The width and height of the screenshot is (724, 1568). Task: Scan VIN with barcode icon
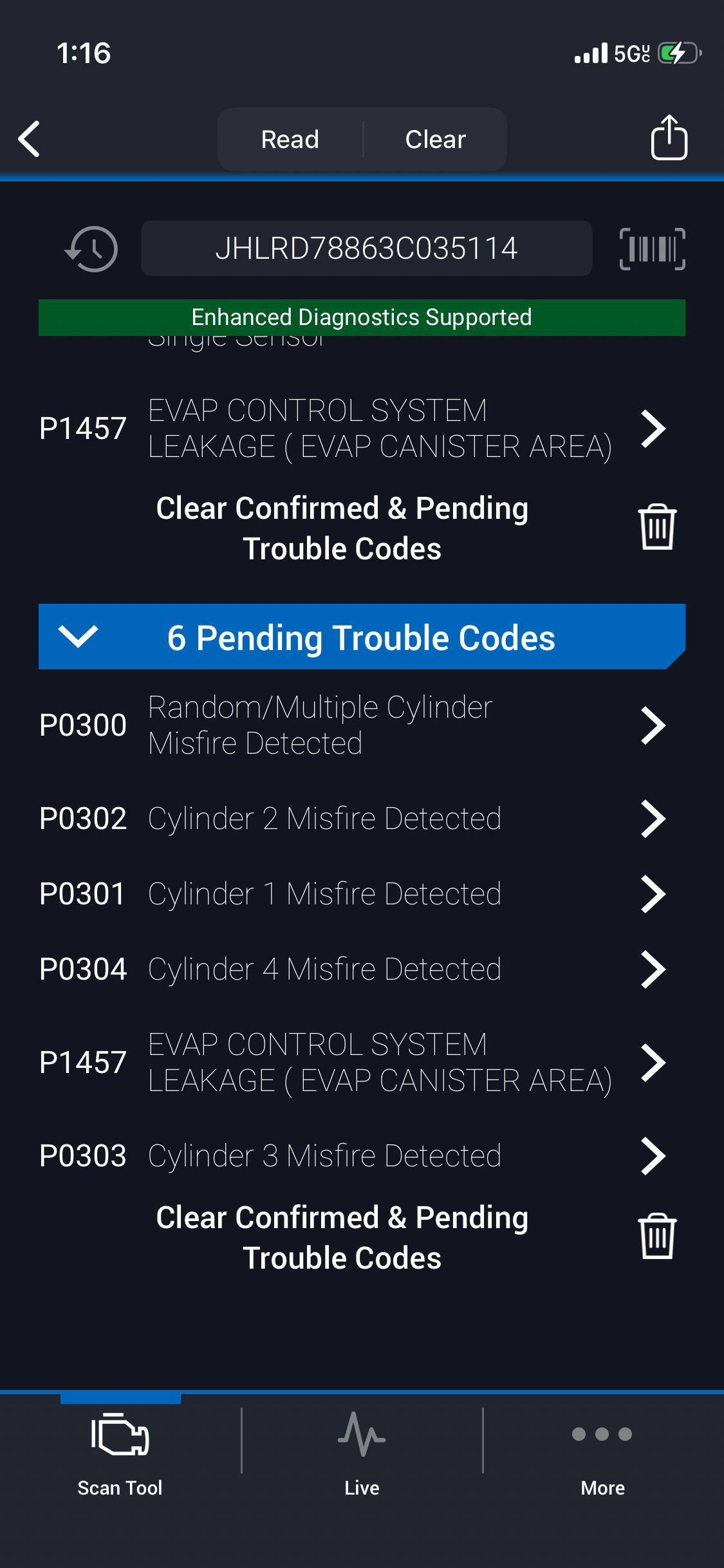point(652,248)
